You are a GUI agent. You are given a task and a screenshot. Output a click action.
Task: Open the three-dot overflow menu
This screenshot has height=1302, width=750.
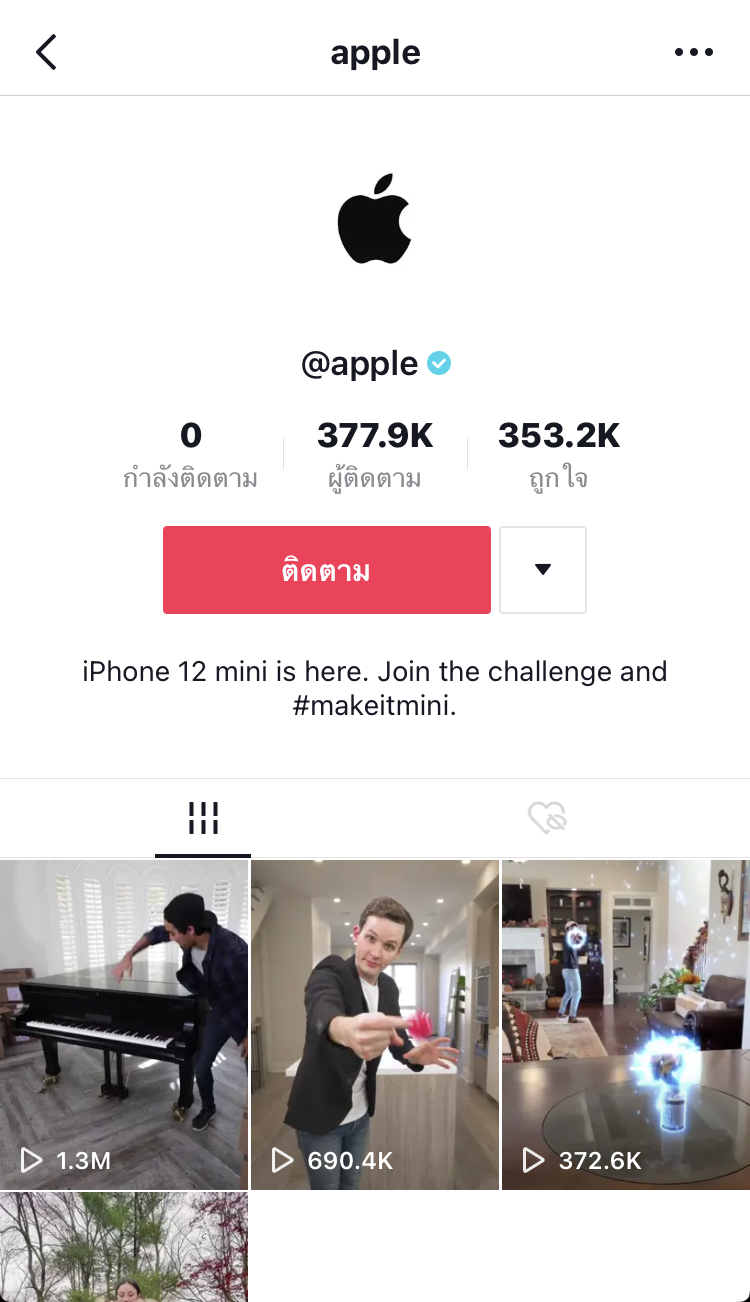pyautogui.click(x=693, y=52)
